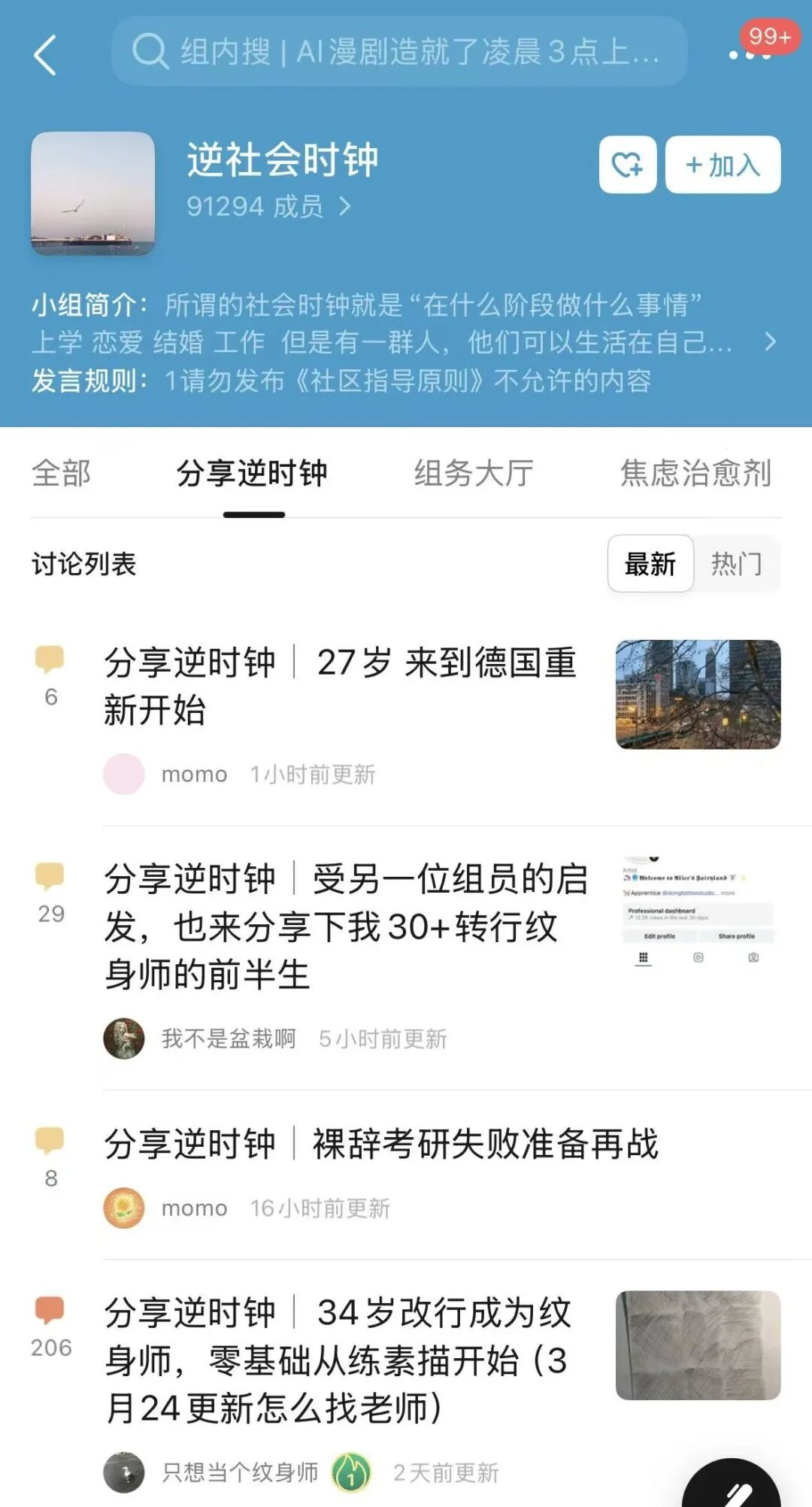Open the post 34岁改行成为纹身师
The image size is (812, 1507).
coord(338,1360)
